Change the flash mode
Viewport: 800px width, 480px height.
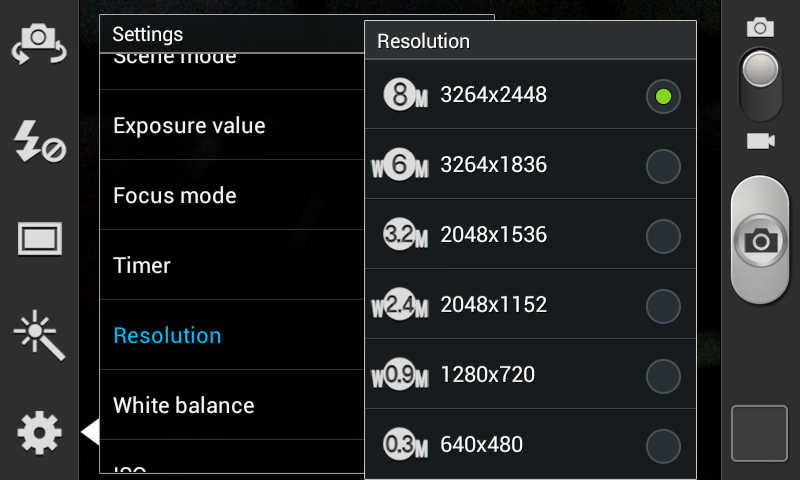39,142
